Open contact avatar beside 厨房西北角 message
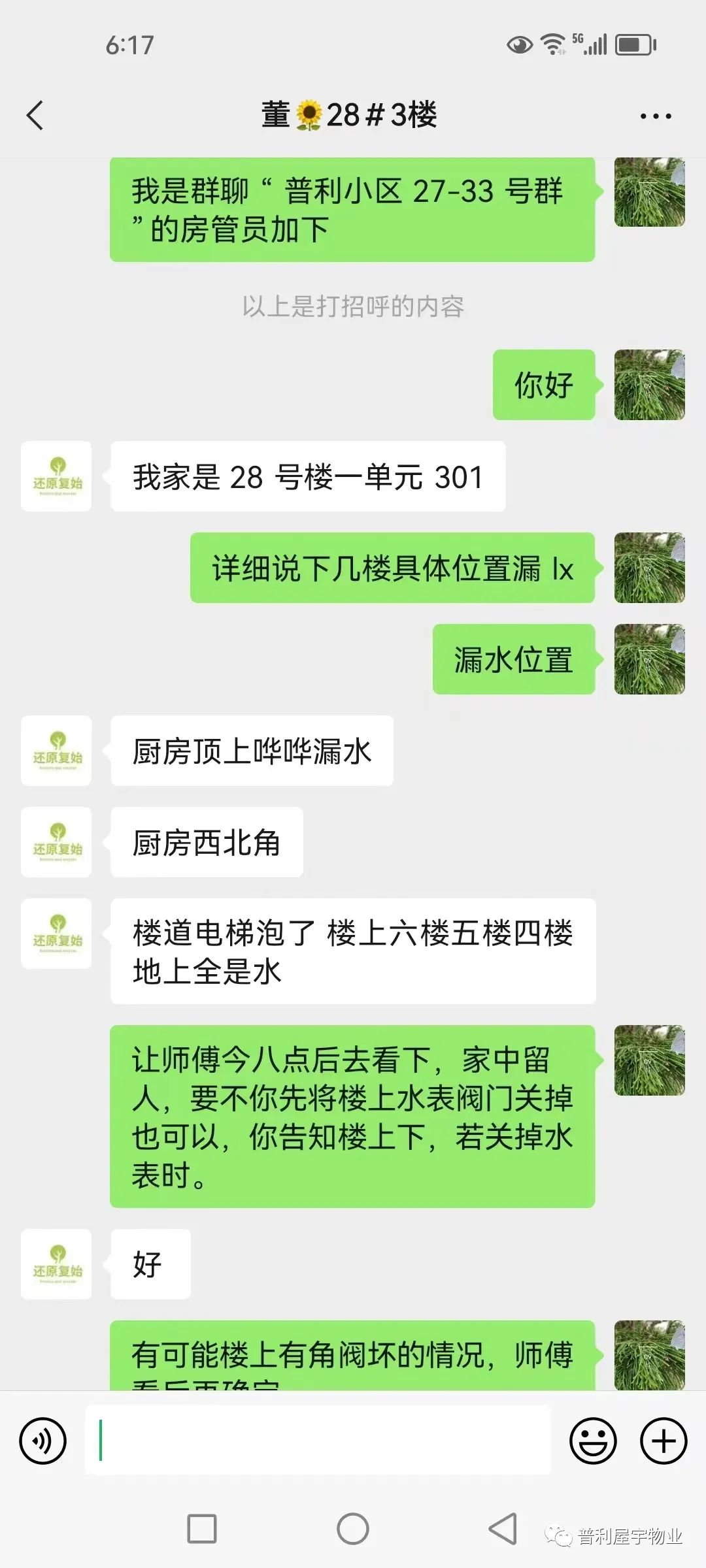Image resolution: width=706 pixels, height=1568 pixels. (56, 842)
